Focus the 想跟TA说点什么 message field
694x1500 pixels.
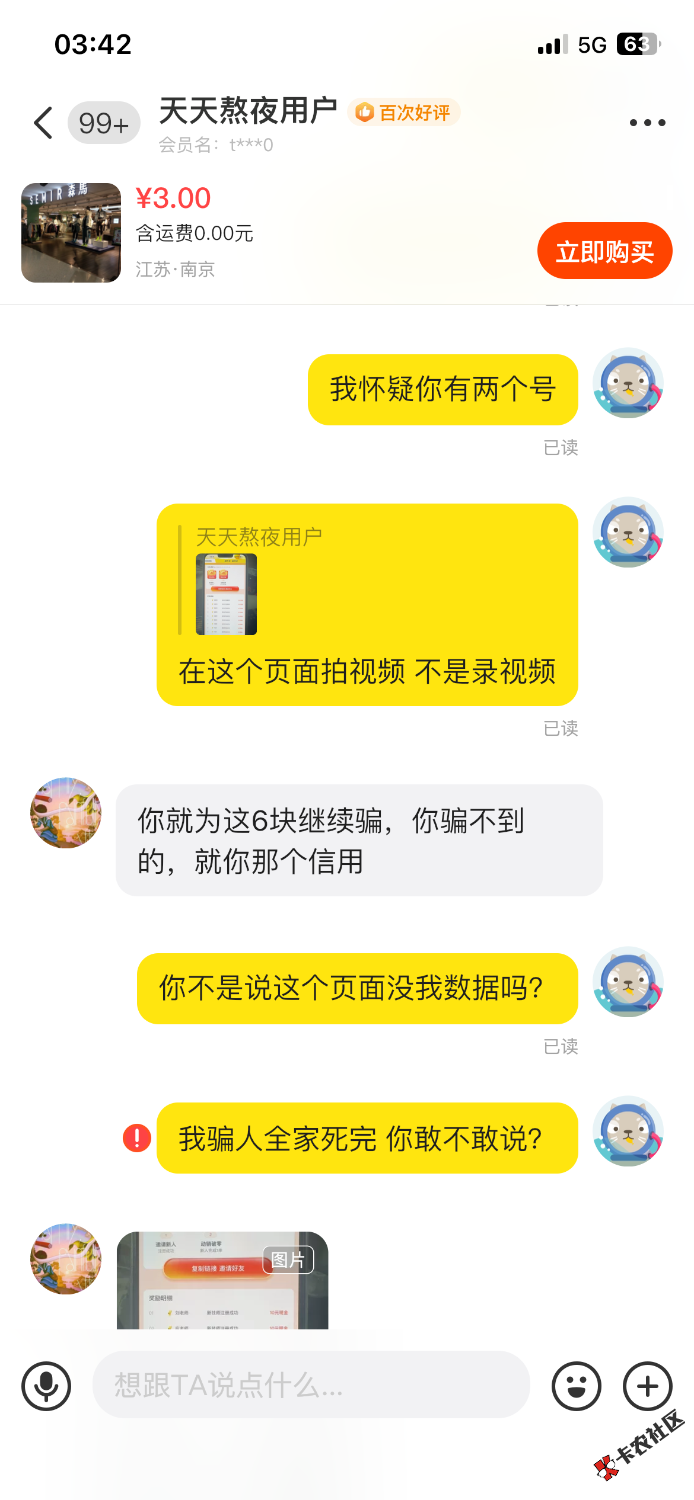coord(310,1385)
